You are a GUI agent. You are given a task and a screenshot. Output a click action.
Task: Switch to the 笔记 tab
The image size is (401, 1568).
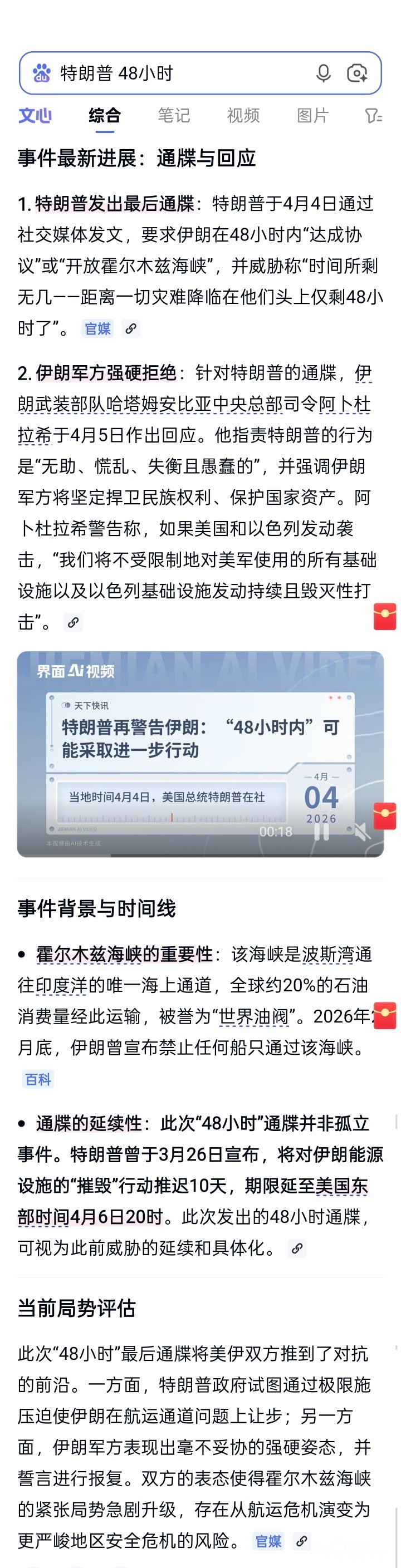click(x=174, y=116)
